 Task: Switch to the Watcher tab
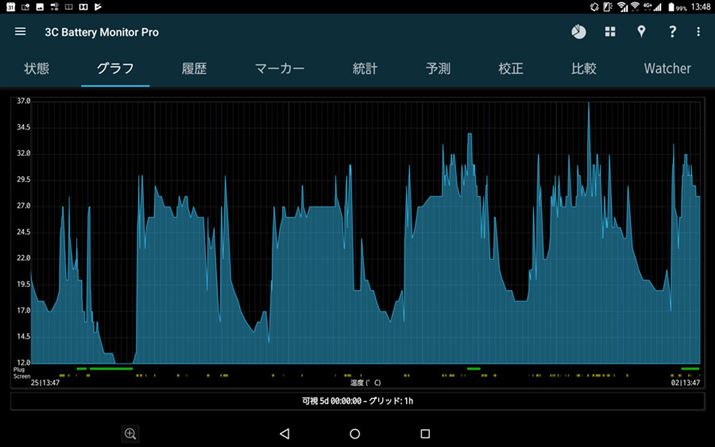pyautogui.click(x=667, y=69)
